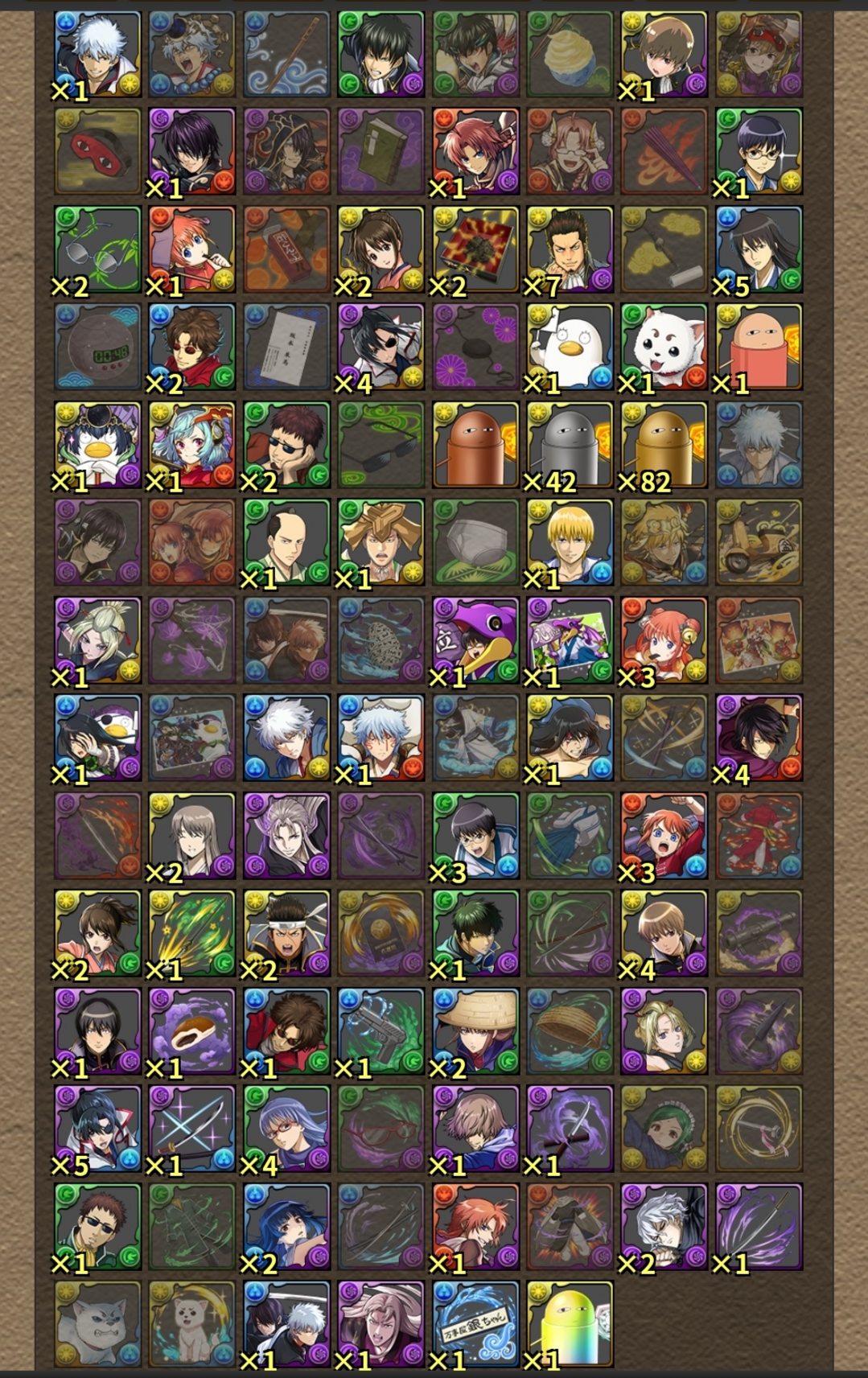Tap the eyeglasses item marked ×2
The height and width of the screenshot is (1378, 868).
point(97,250)
